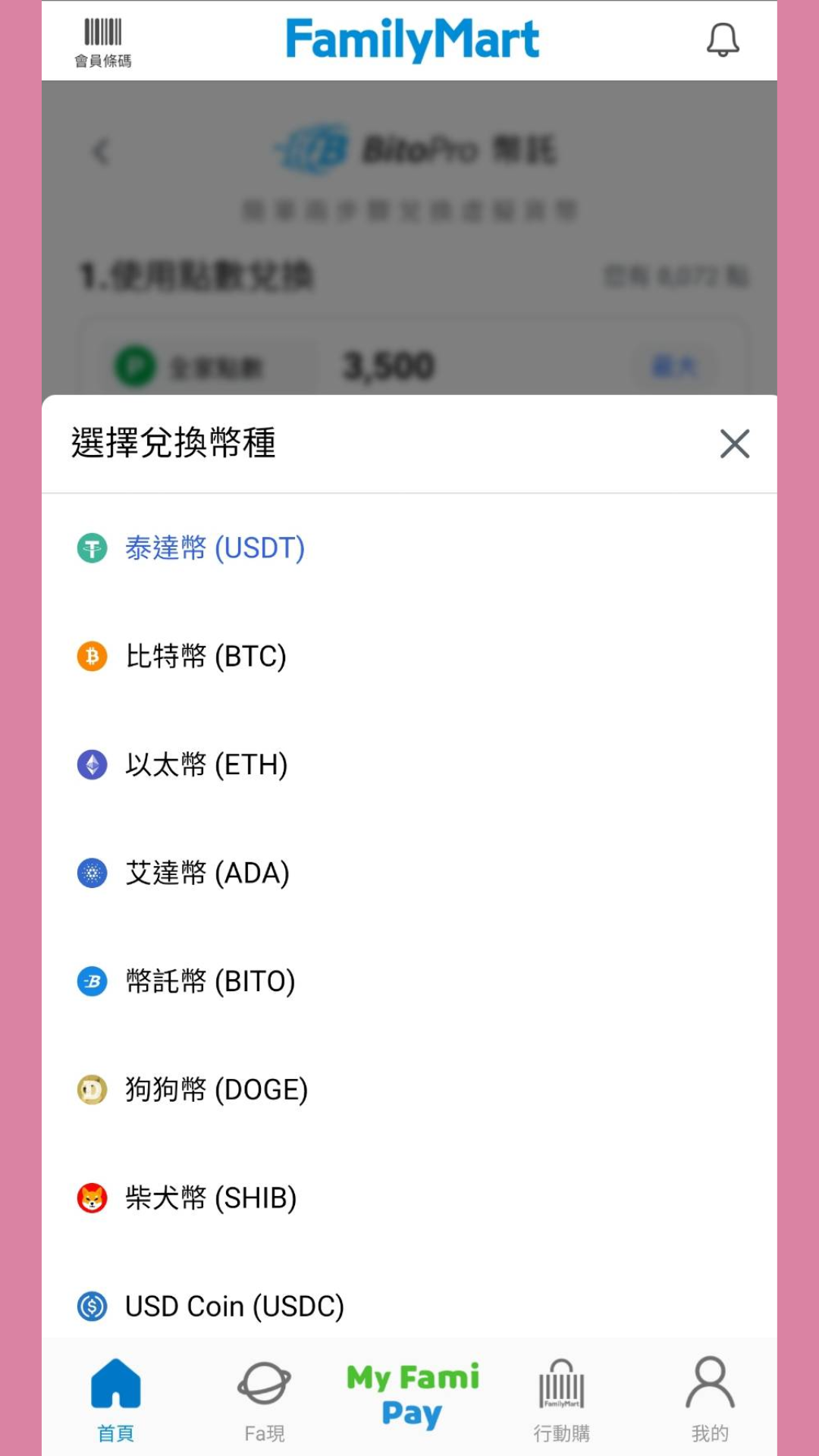Select 狗狗幣 (DOGE) from the list
819x1456 pixels.
click(x=216, y=1090)
